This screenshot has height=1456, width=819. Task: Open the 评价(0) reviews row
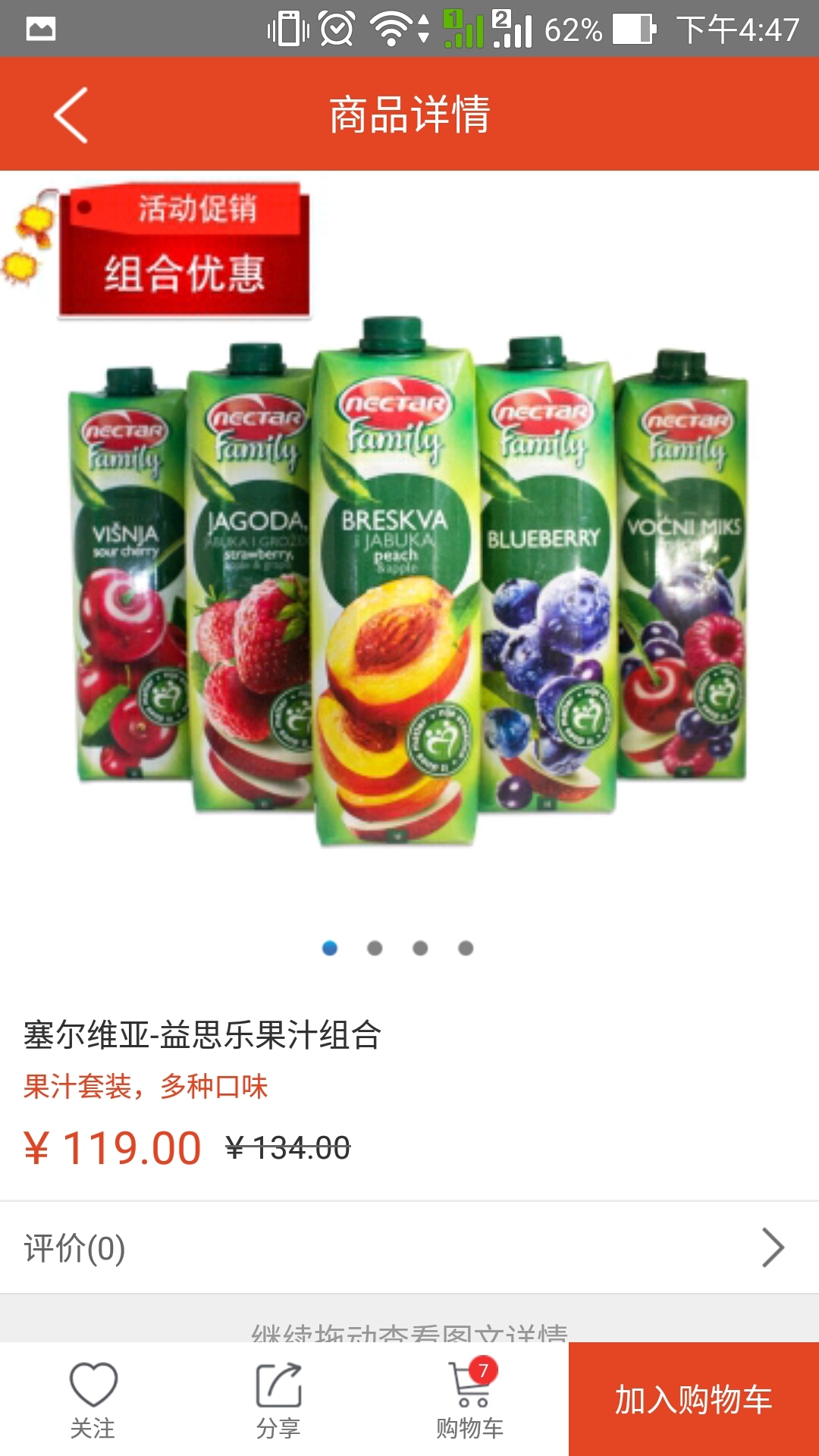[409, 1247]
